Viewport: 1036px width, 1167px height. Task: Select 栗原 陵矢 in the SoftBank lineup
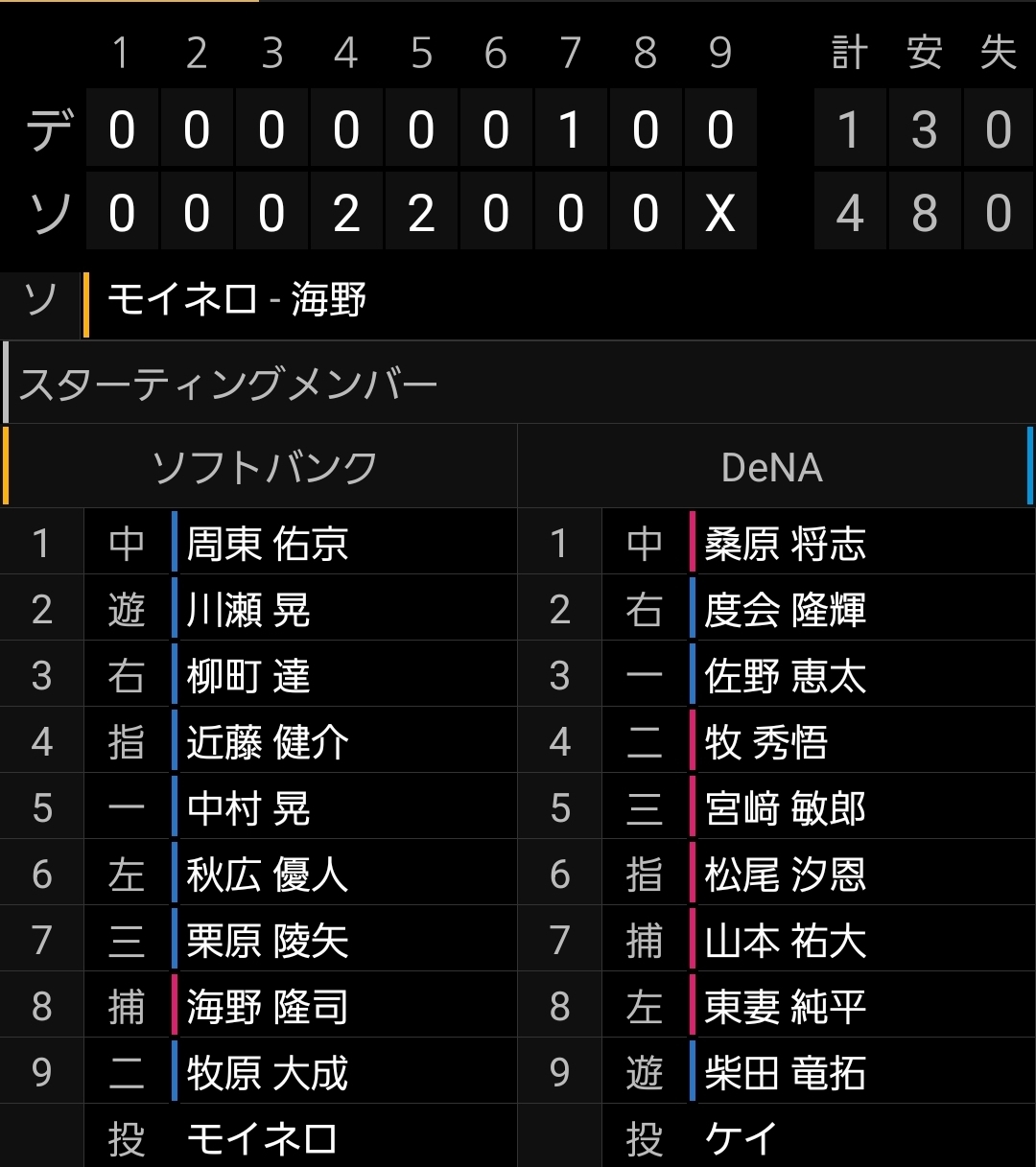pos(267,941)
